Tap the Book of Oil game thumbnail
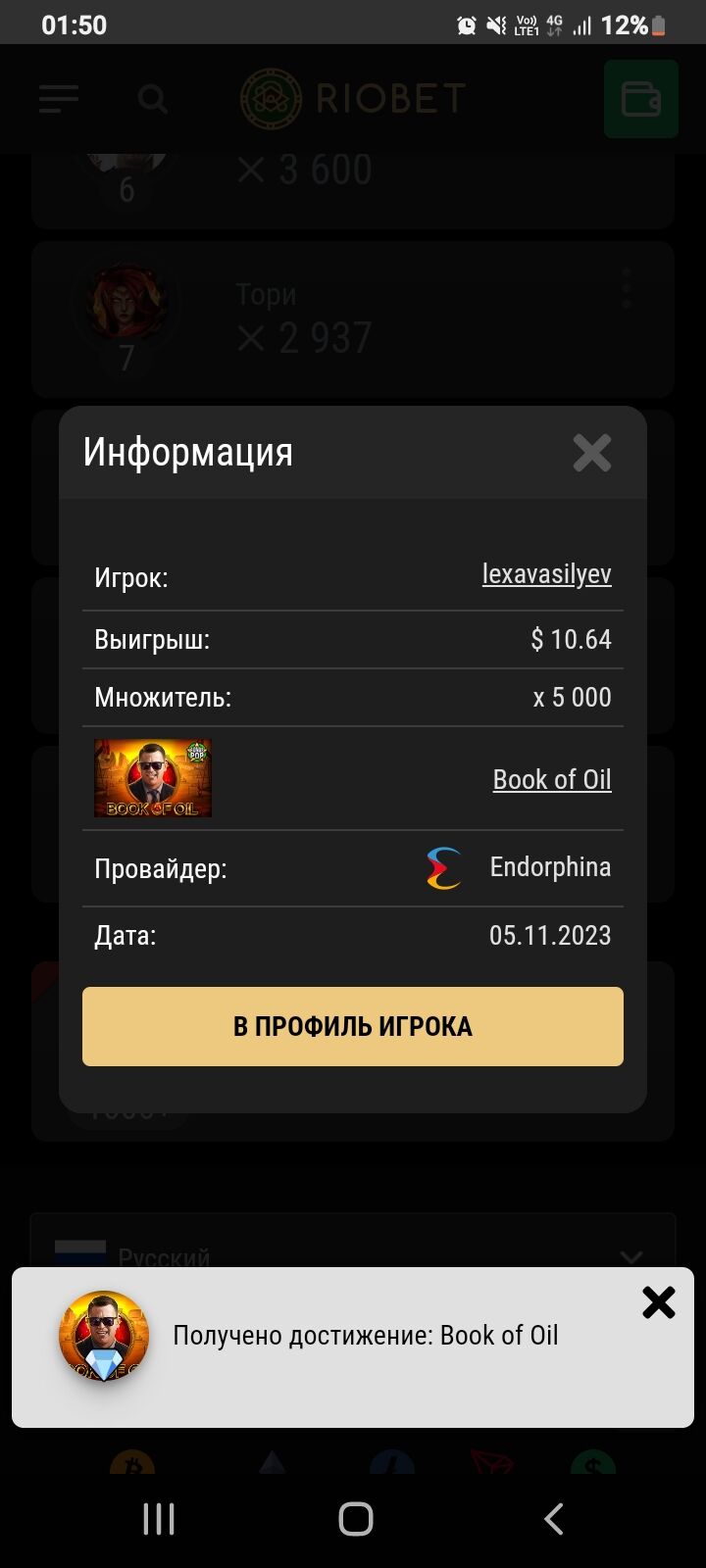The image size is (706, 1568). click(153, 779)
